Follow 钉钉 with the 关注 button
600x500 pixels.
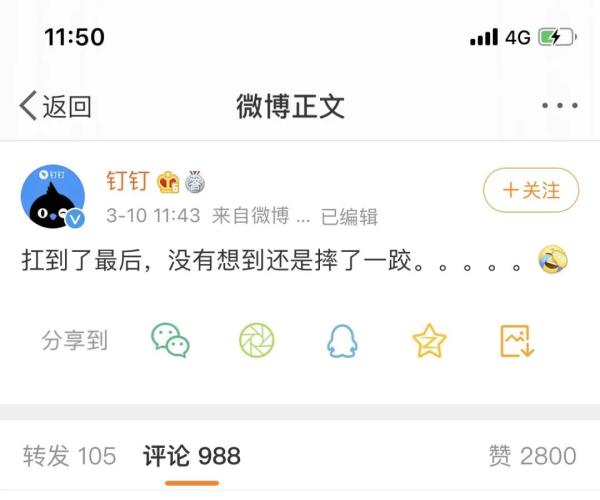pos(531,190)
